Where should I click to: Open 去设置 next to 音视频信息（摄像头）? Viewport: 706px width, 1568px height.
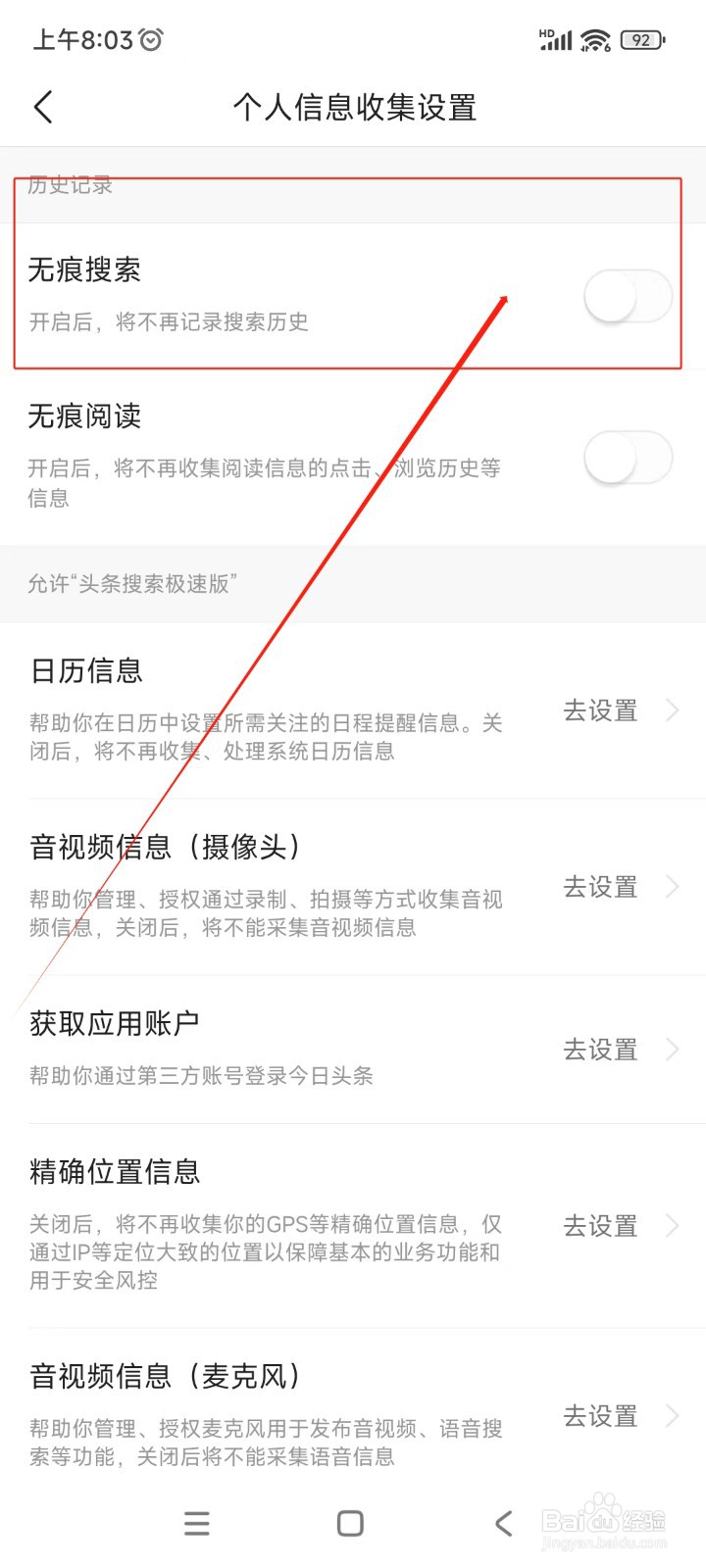(599, 887)
